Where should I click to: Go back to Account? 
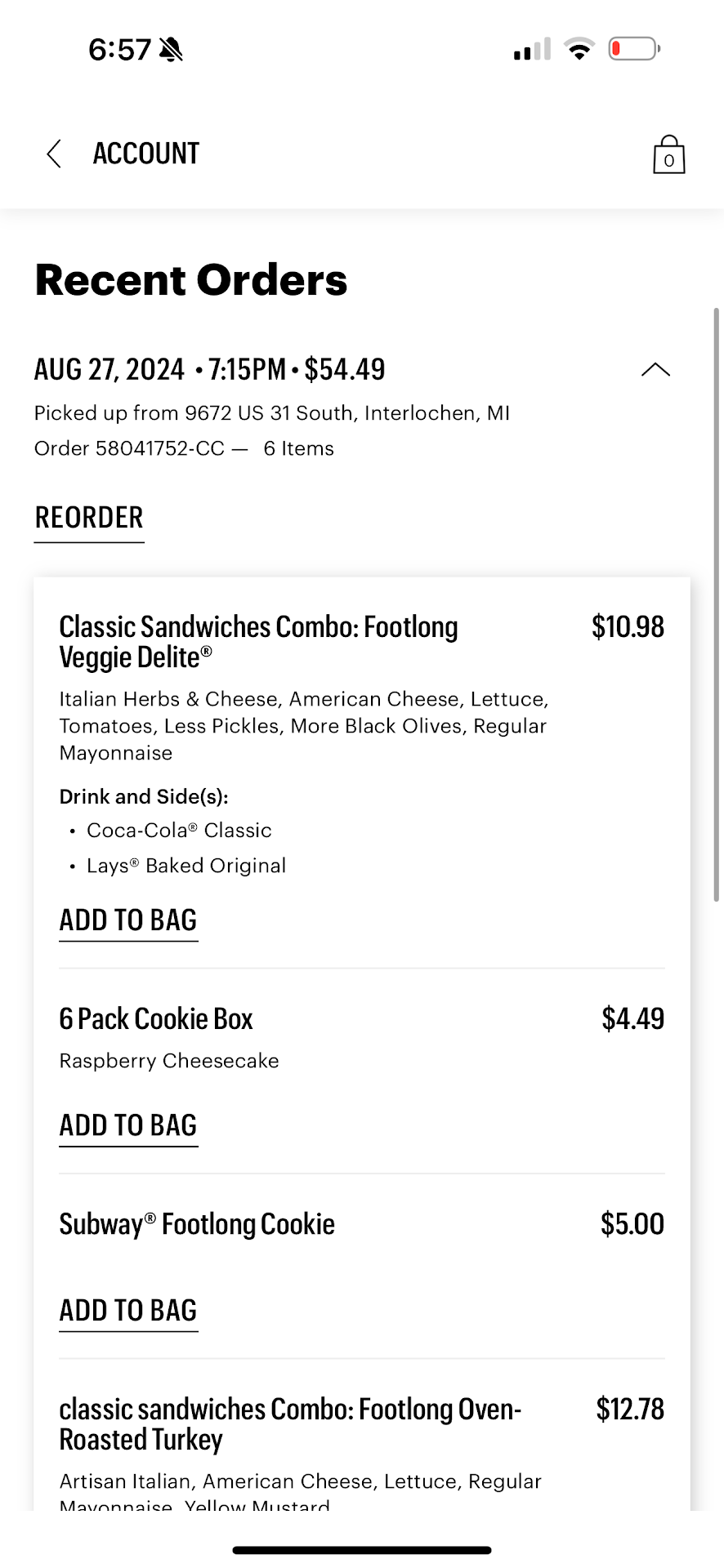pos(55,154)
